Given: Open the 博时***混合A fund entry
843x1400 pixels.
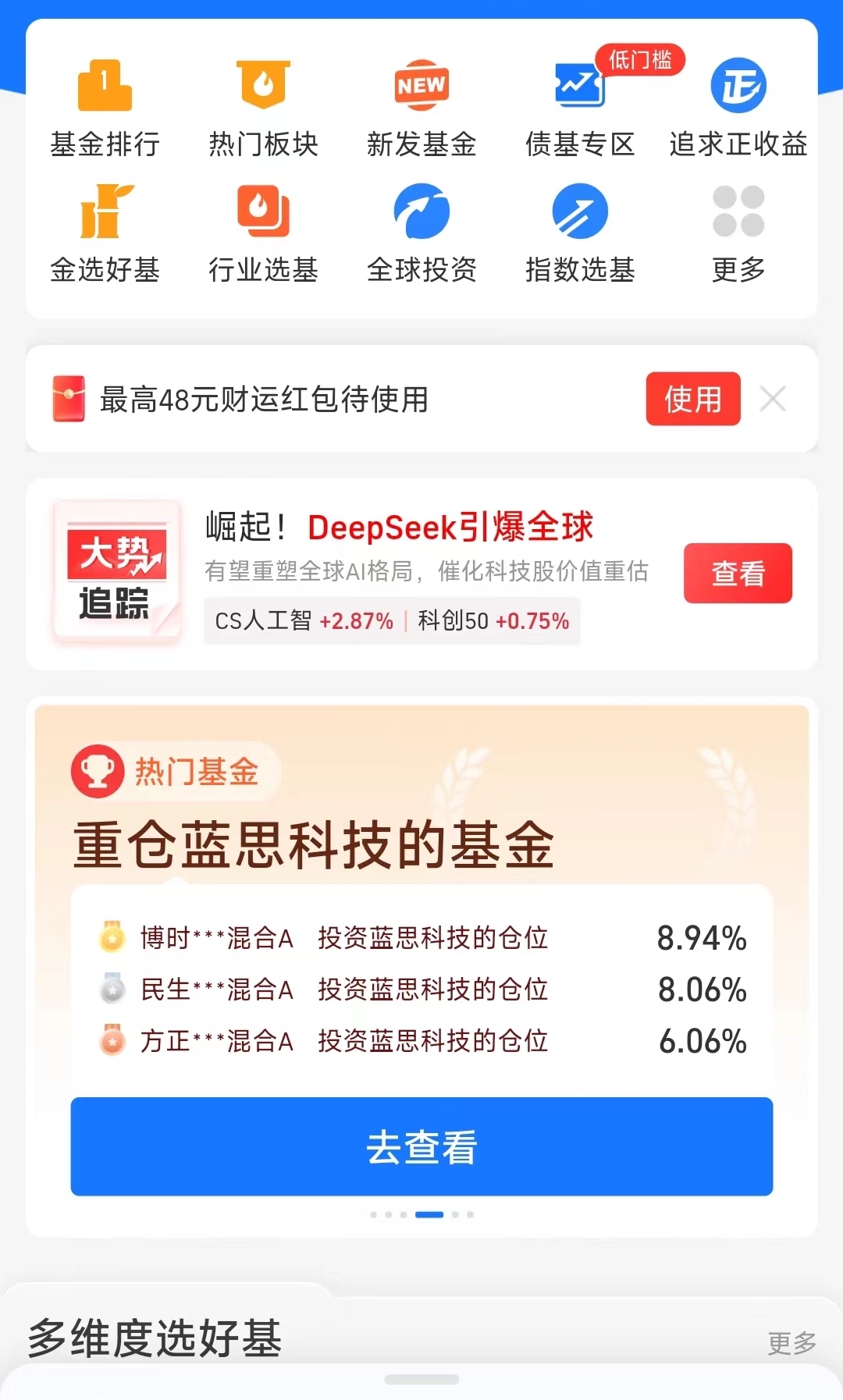Looking at the screenshot, I should coord(421,939).
